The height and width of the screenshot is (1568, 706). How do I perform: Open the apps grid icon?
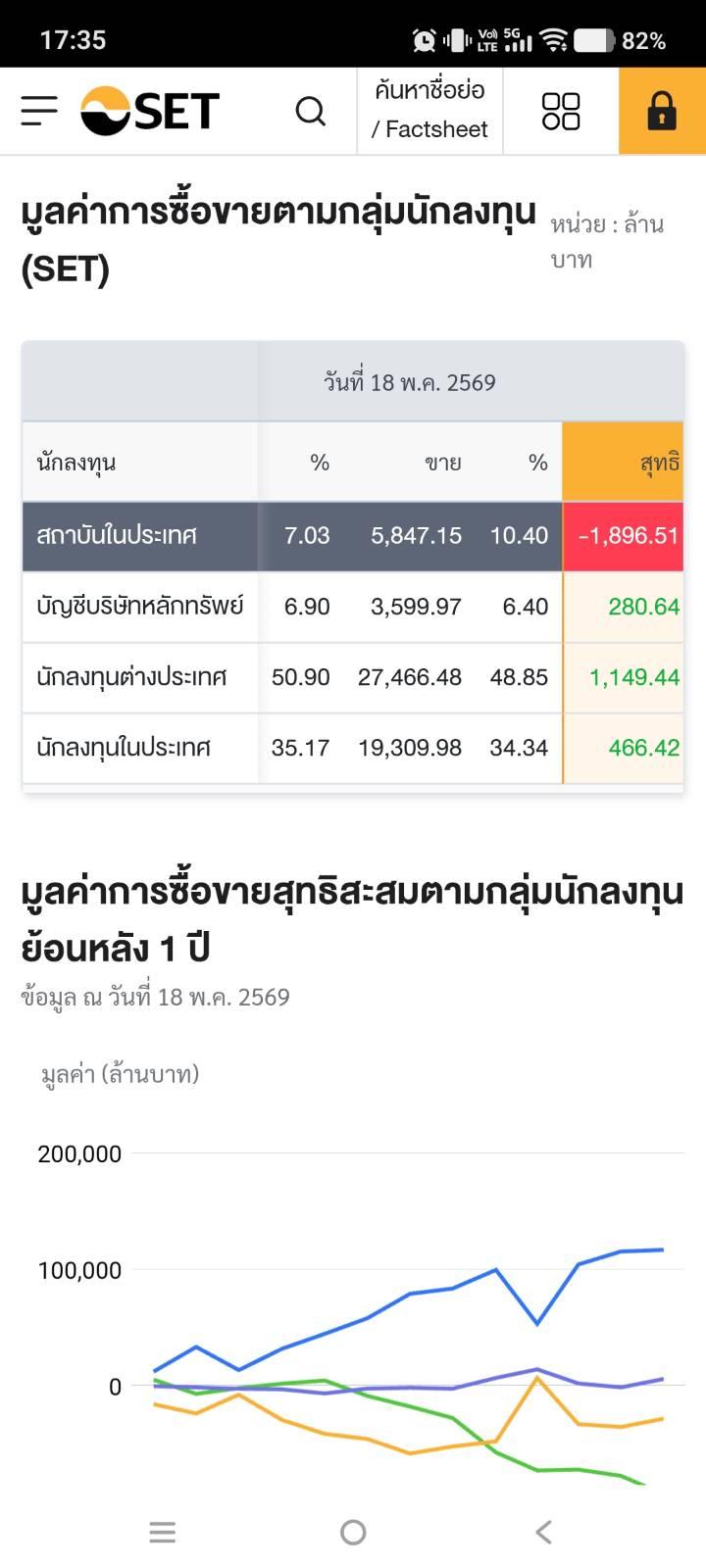click(x=561, y=111)
